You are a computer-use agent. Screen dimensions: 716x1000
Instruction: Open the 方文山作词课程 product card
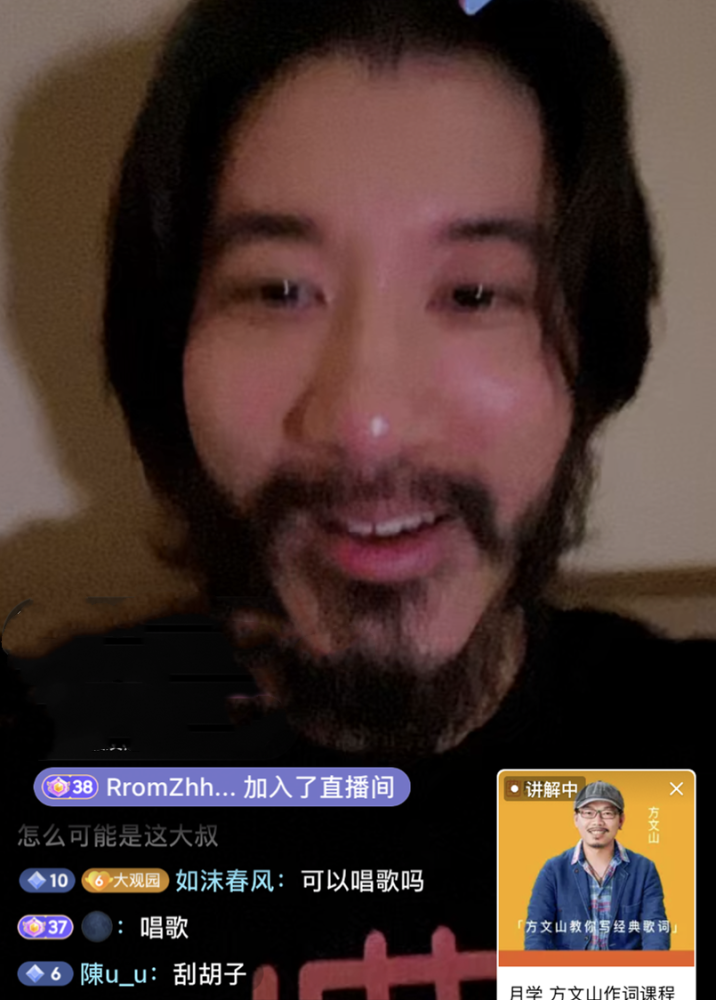(596, 880)
